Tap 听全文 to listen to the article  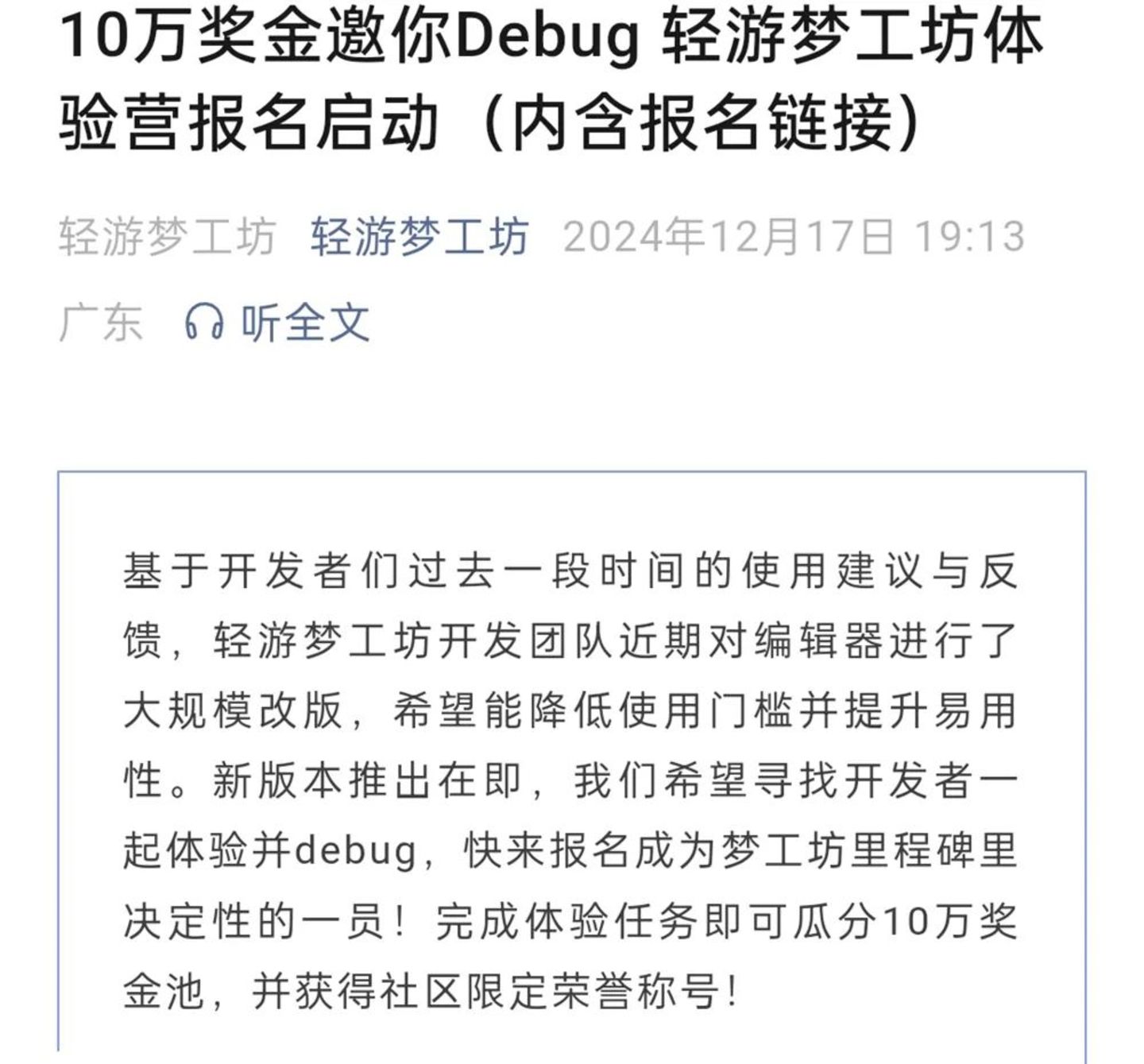point(278,323)
